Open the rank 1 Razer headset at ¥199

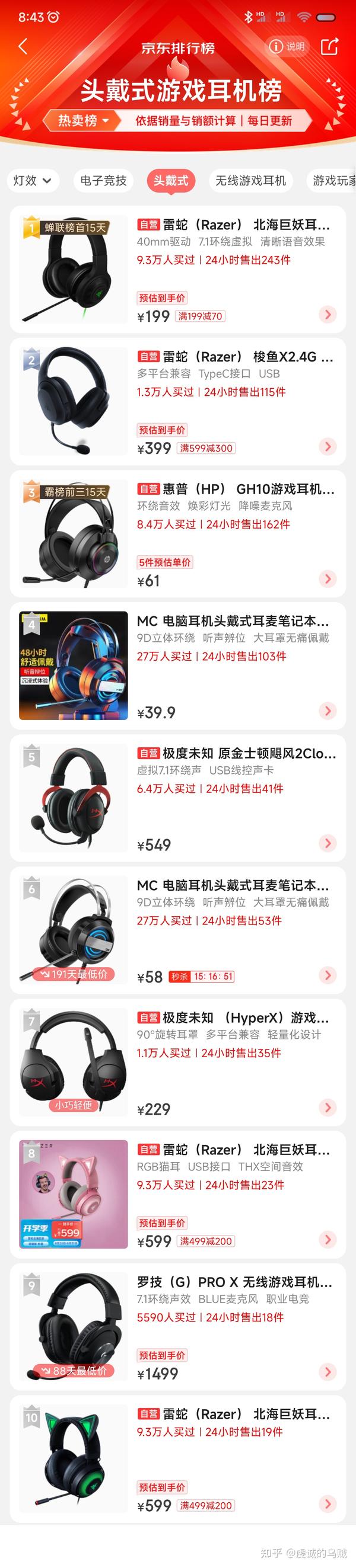(178, 269)
